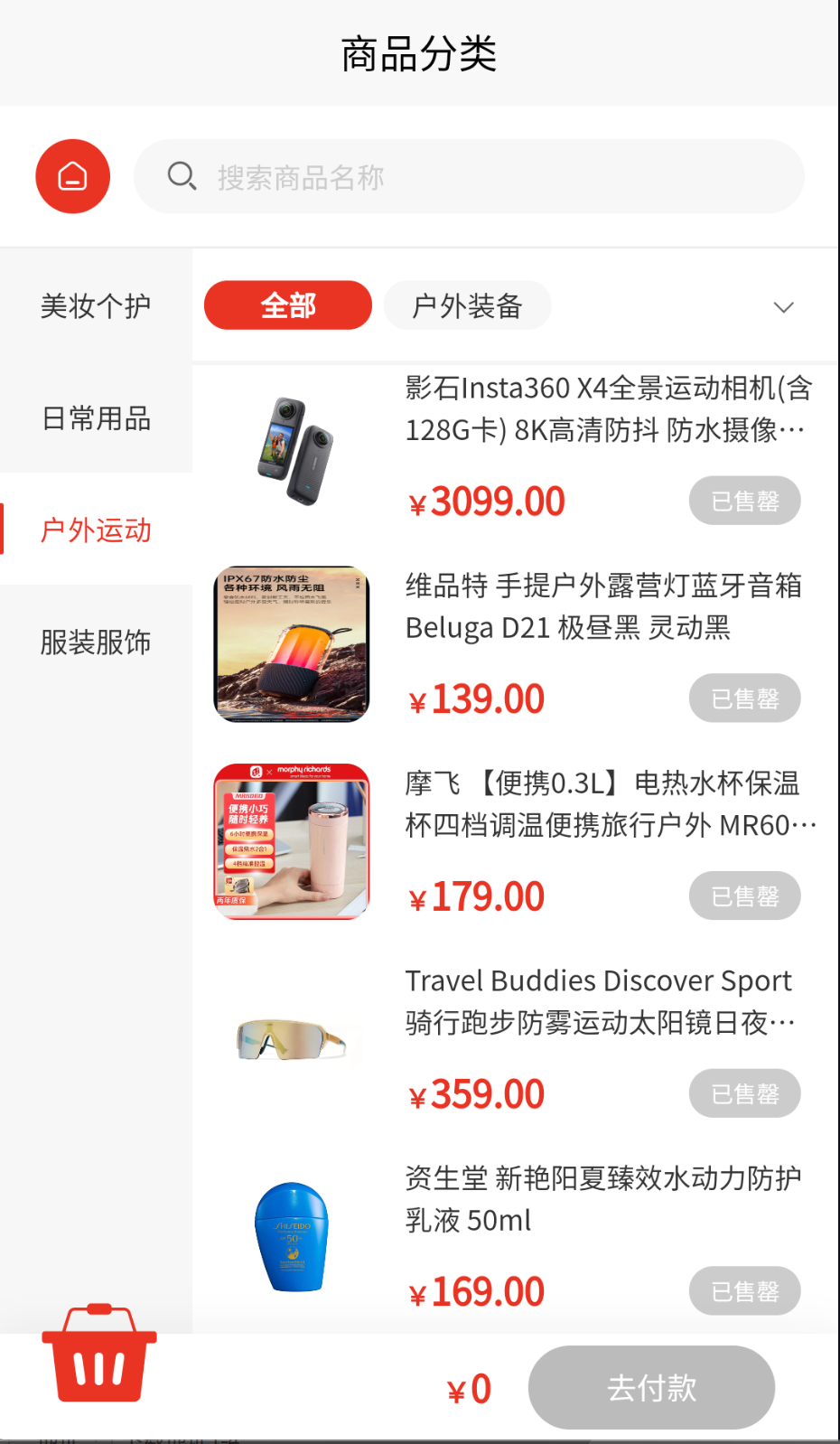Click the 已售罄 badge on the Insta360 item
Image resolution: width=840 pixels, height=1444 pixels.
(x=744, y=500)
